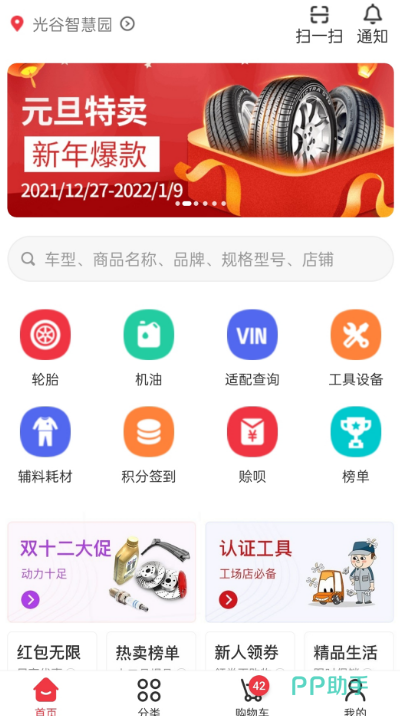Image resolution: width=400 pixels, height=716 pixels.
Task: Change location 光谷智慧园
Action: click(73, 24)
